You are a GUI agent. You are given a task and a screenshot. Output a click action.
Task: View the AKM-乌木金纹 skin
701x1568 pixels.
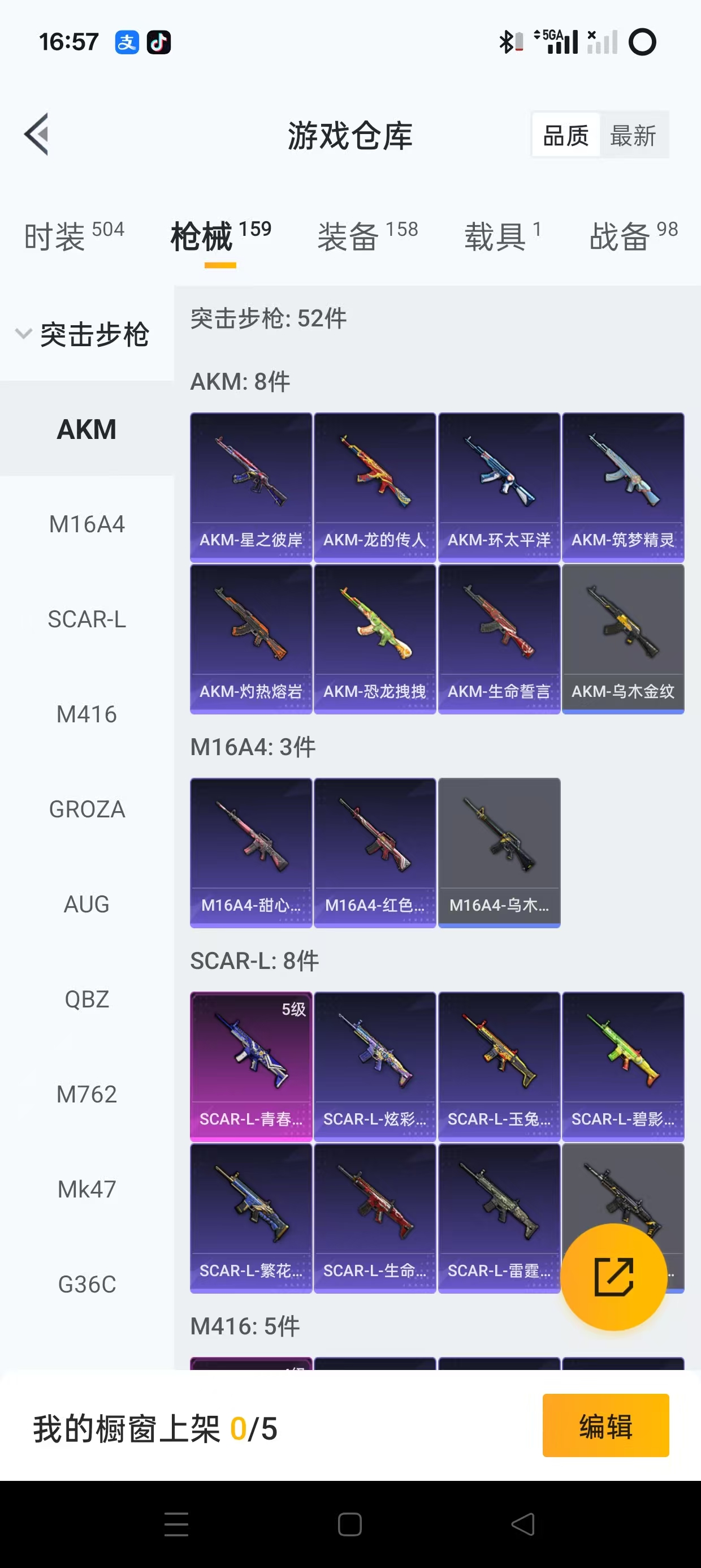pos(622,638)
